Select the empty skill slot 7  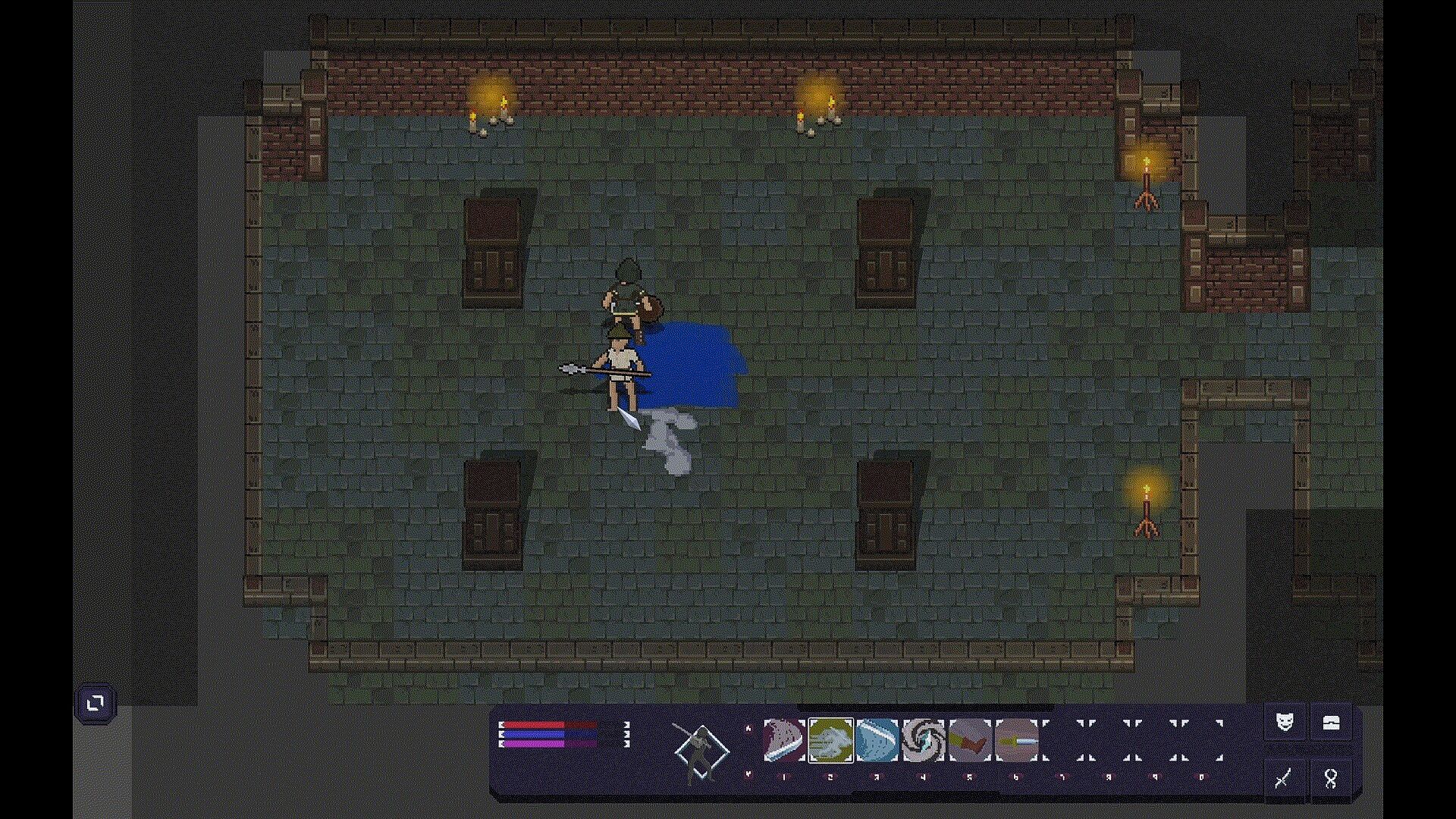[1063, 740]
